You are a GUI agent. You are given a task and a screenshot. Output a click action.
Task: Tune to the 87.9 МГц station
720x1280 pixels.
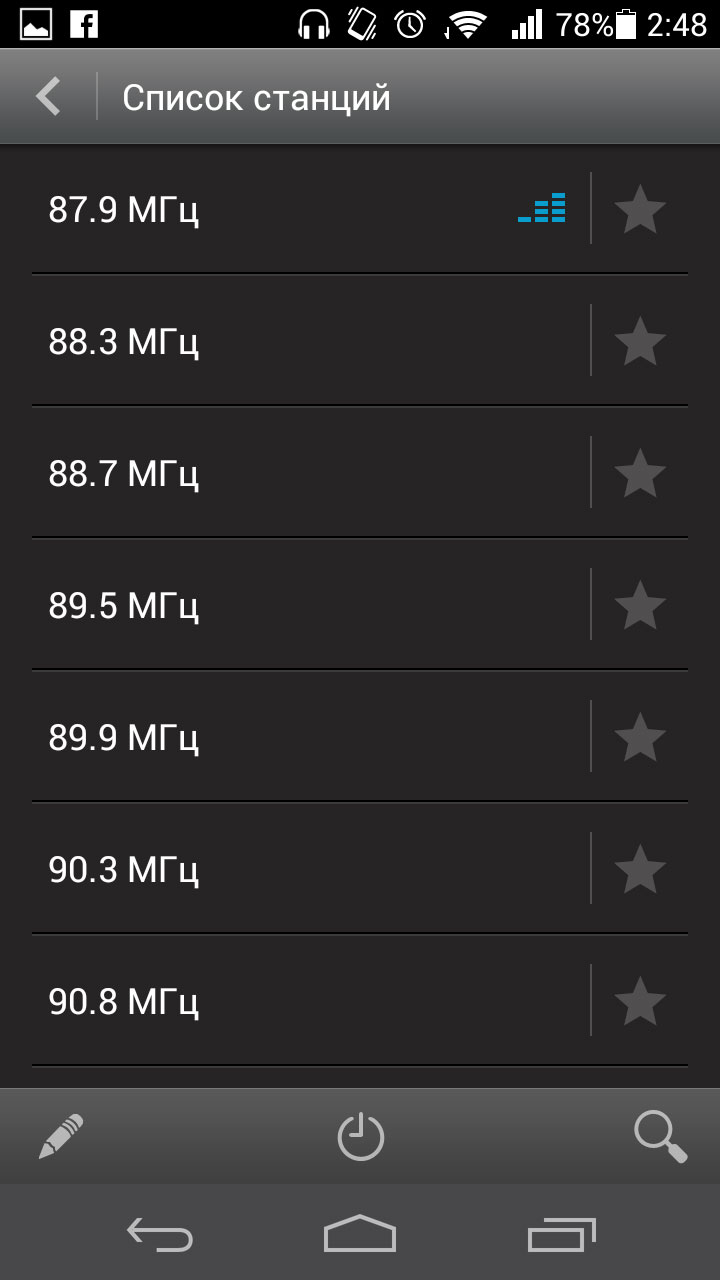coord(310,209)
